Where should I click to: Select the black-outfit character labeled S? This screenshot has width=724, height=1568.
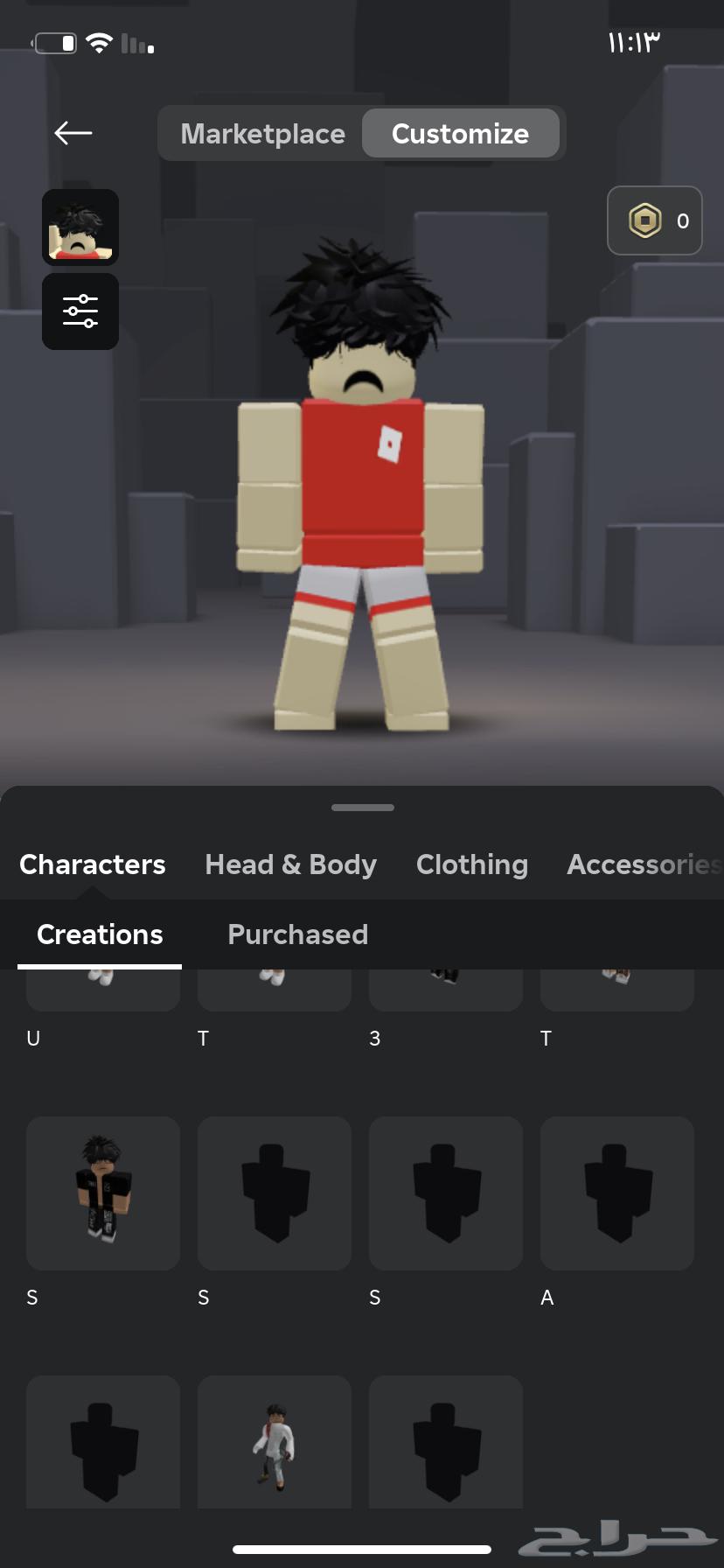(x=103, y=1193)
